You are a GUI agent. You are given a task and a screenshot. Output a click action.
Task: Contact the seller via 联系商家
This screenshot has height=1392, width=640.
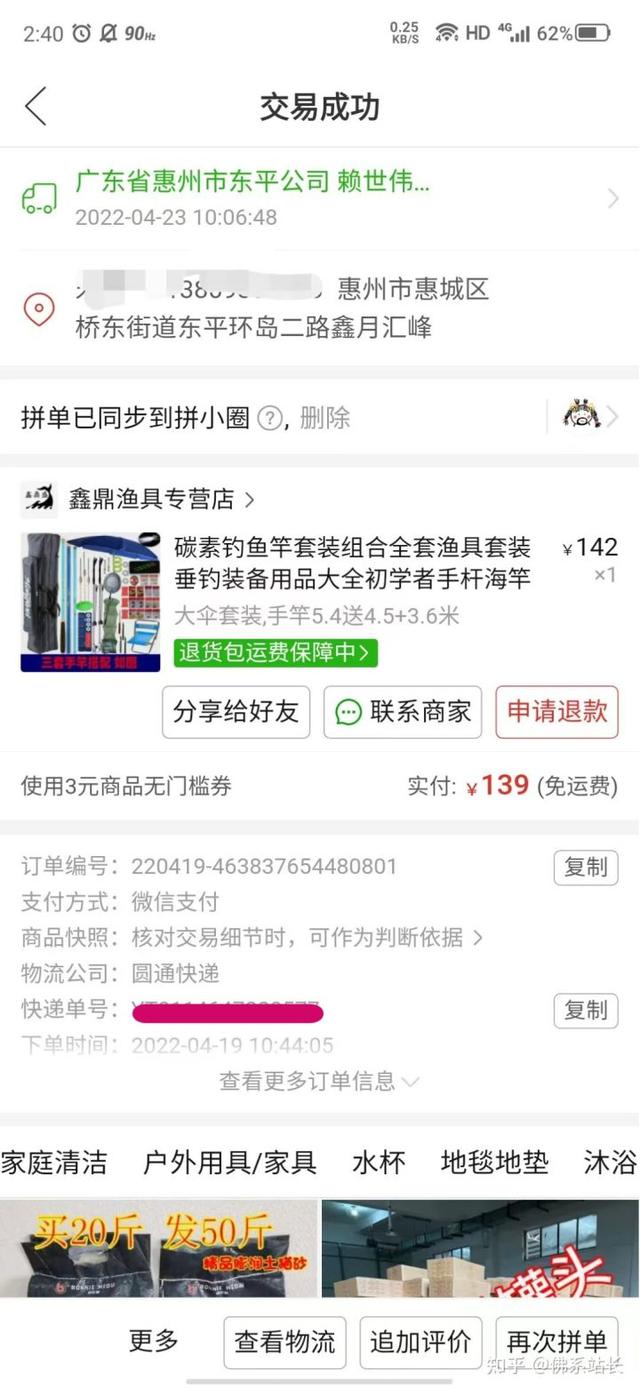click(402, 712)
